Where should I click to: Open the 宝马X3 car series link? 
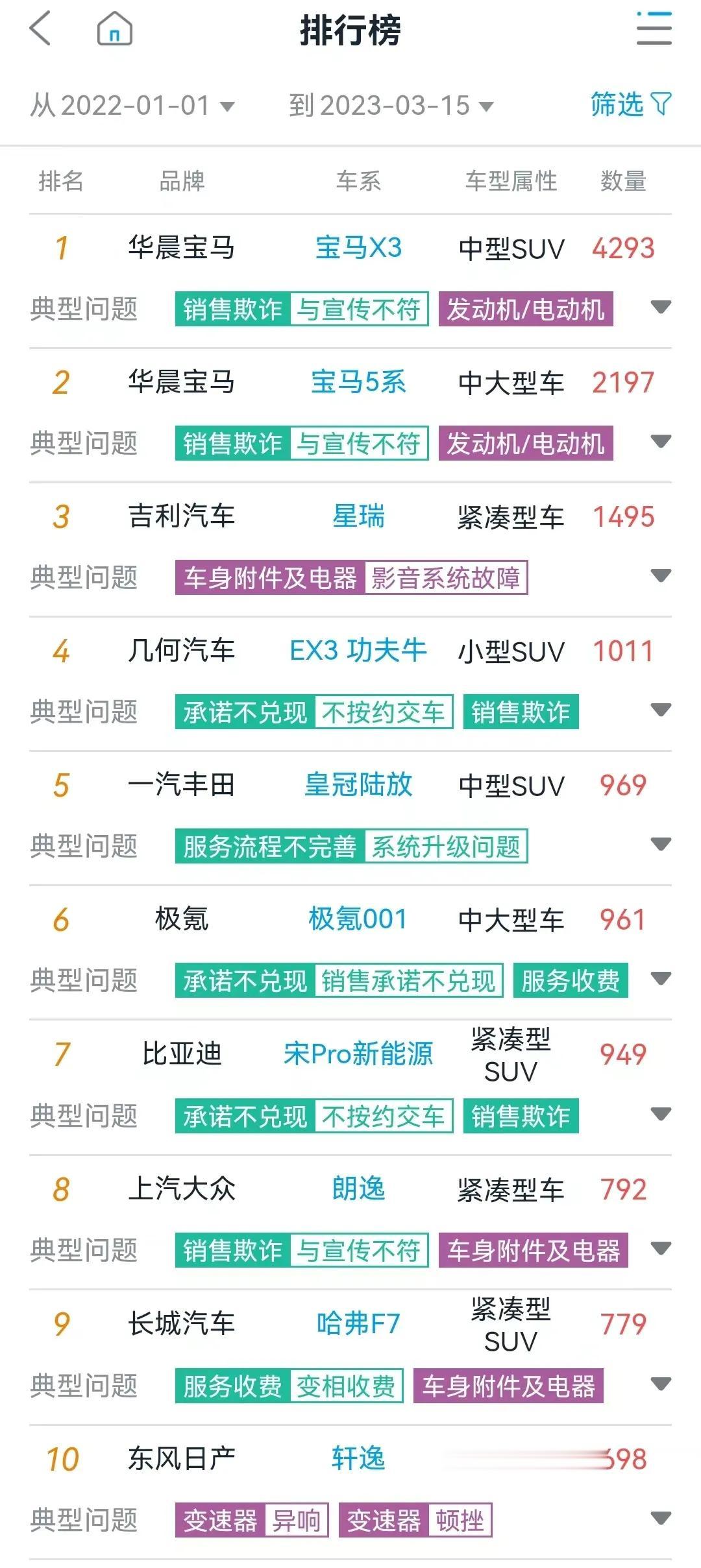coord(358,248)
